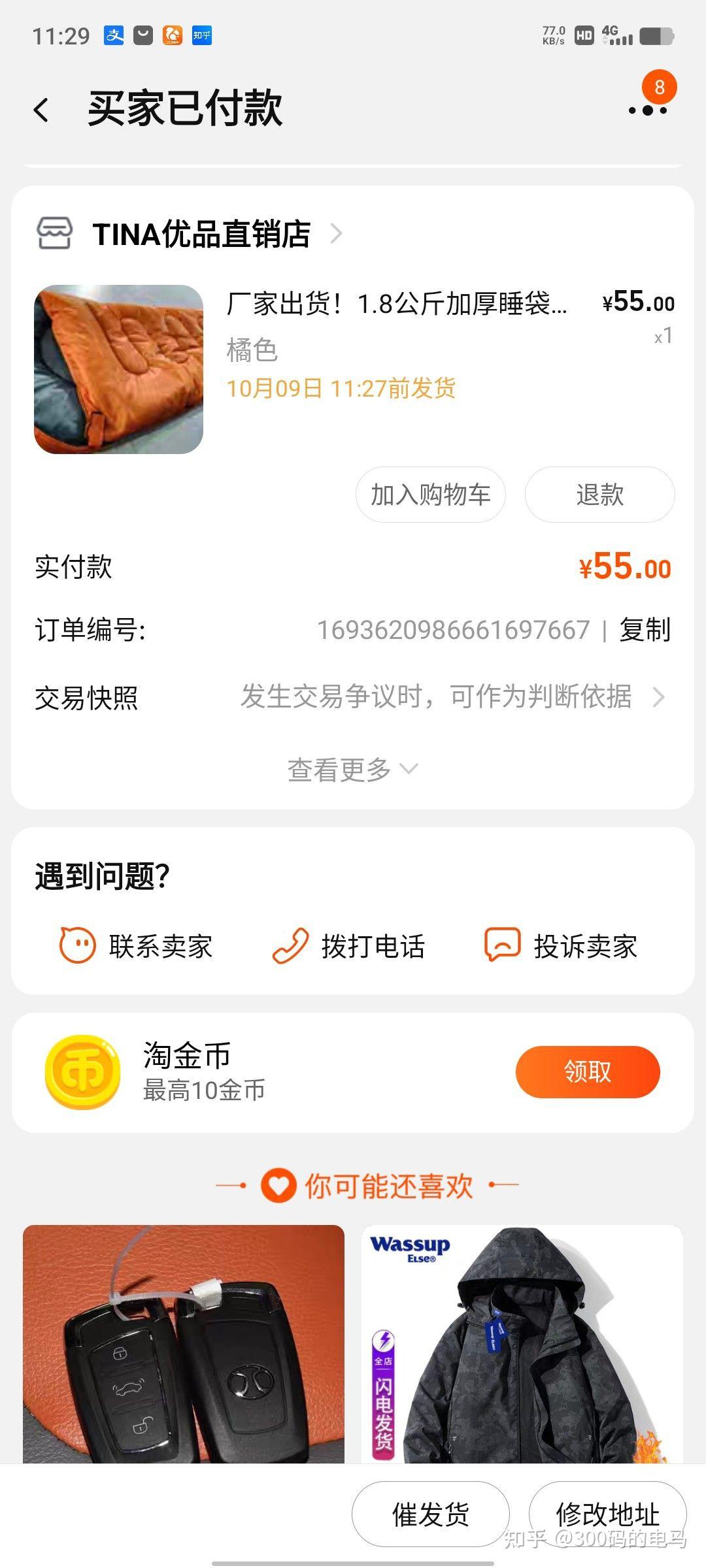Open the 交易快照 transaction snapshot row
This screenshot has width=706, height=1568.
pos(353,697)
